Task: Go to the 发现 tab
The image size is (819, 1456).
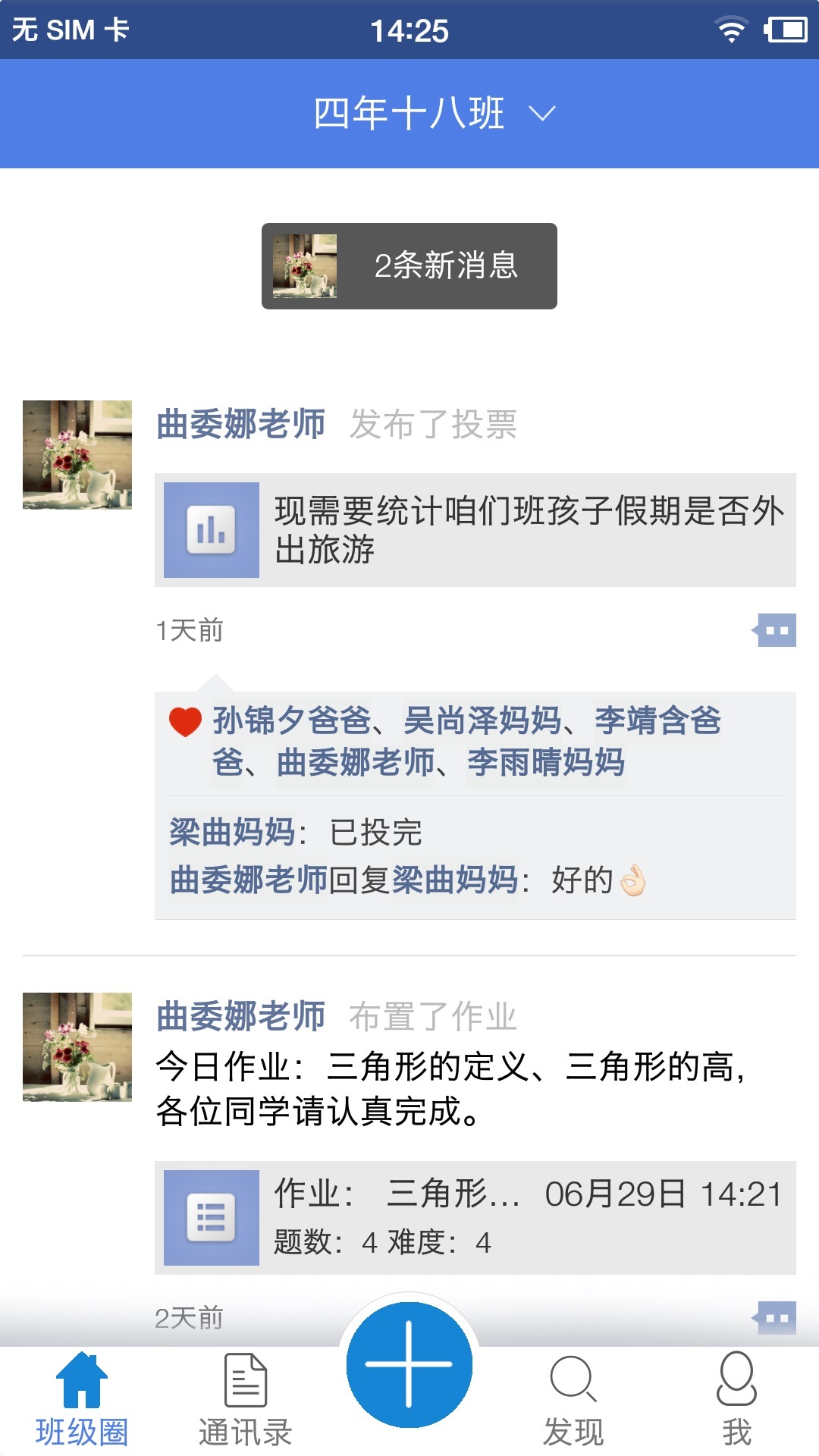Action: click(573, 1400)
